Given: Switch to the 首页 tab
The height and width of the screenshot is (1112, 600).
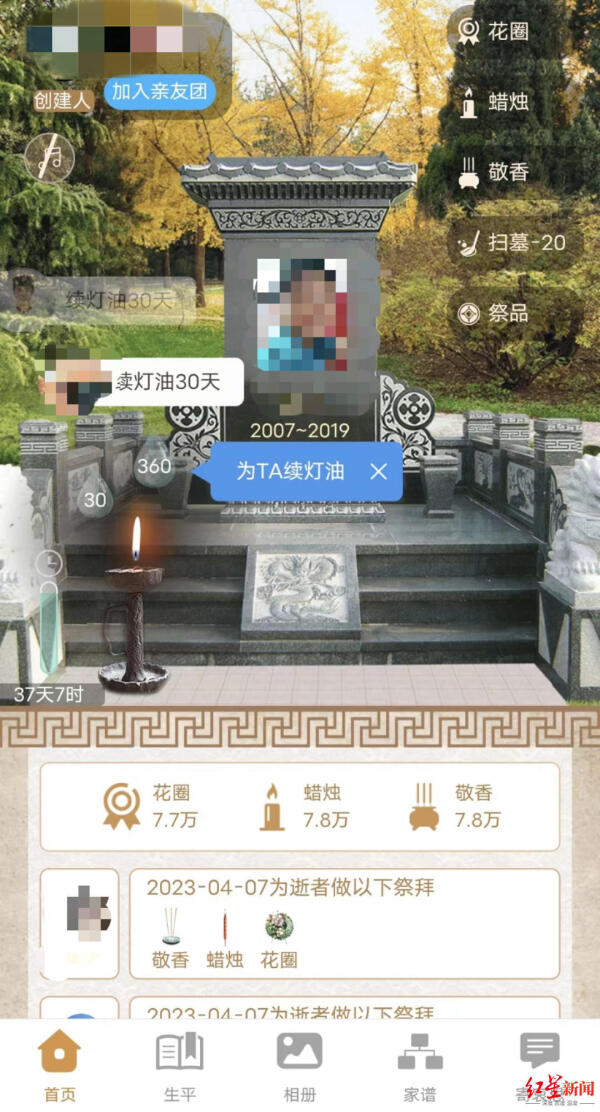Looking at the screenshot, I should [59, 1065].
